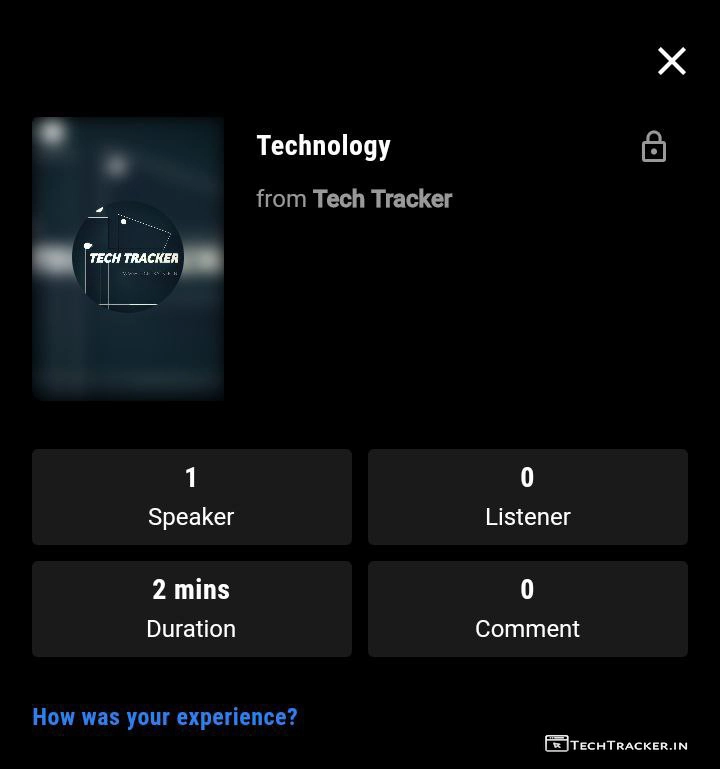720x769 pixels.
Task: View the Speaker count card
Action: tap(191, 497)
